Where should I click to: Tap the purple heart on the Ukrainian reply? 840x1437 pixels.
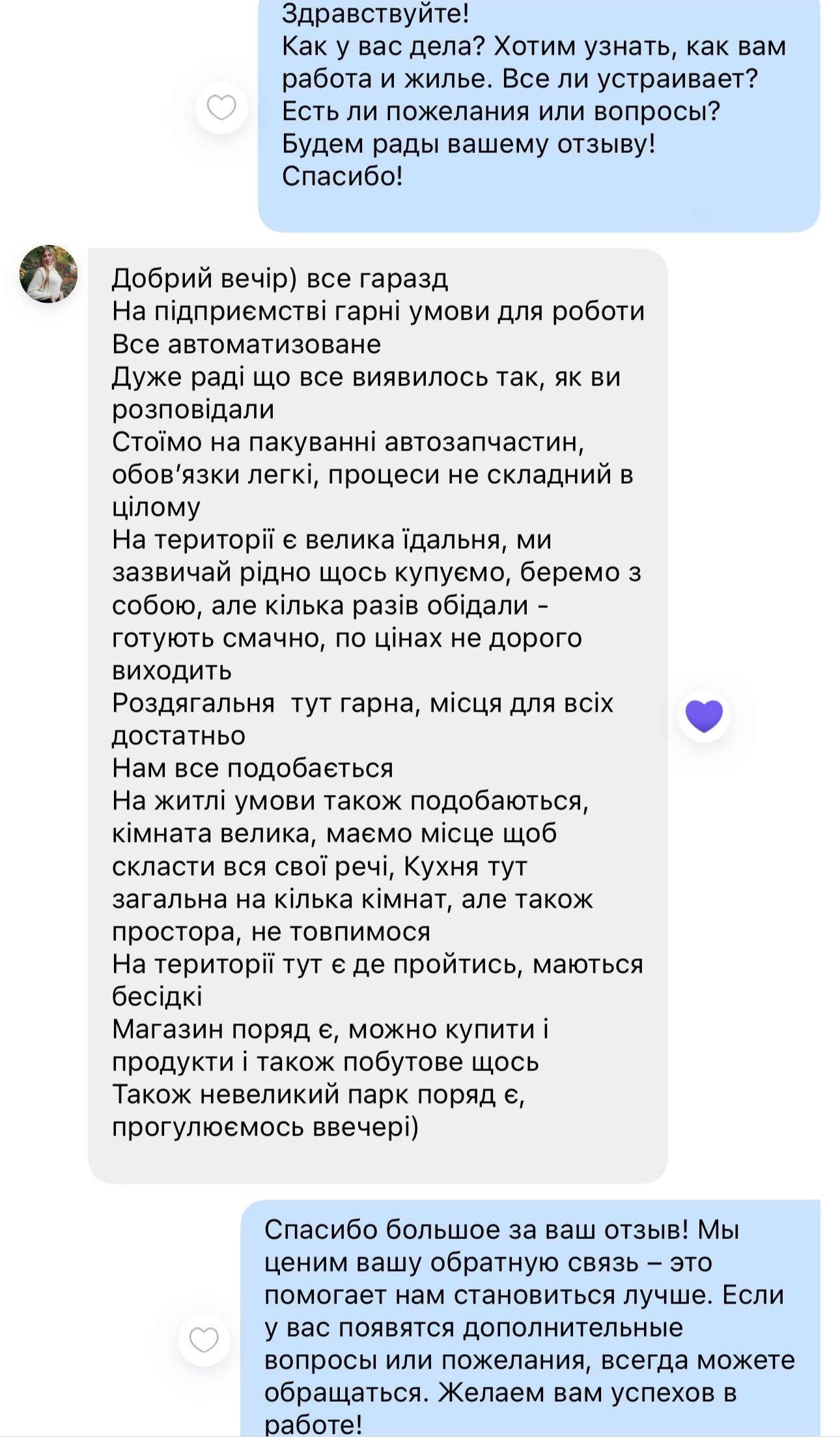click(704, 716)
